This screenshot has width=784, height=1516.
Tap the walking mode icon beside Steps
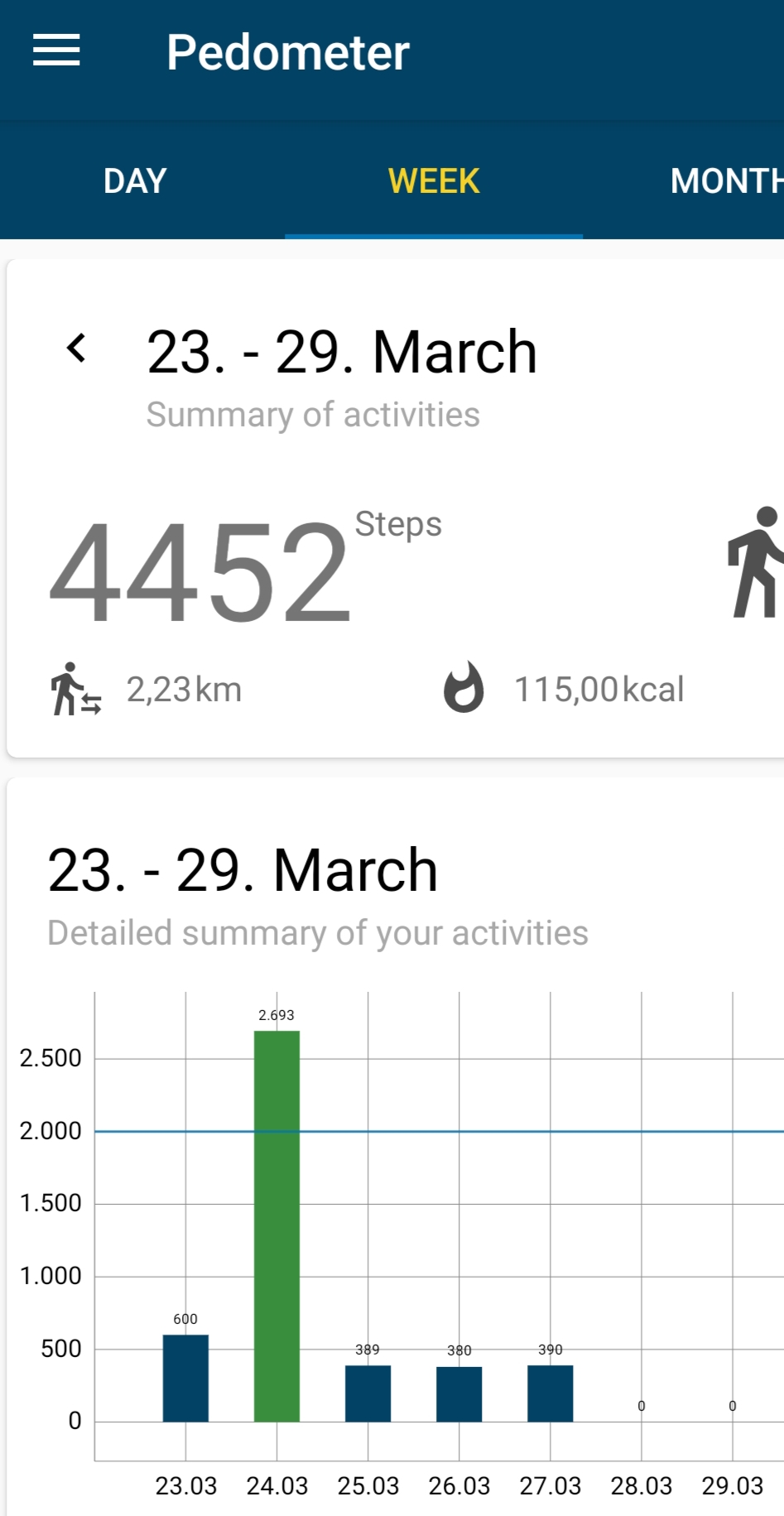(x=755, y=563)
